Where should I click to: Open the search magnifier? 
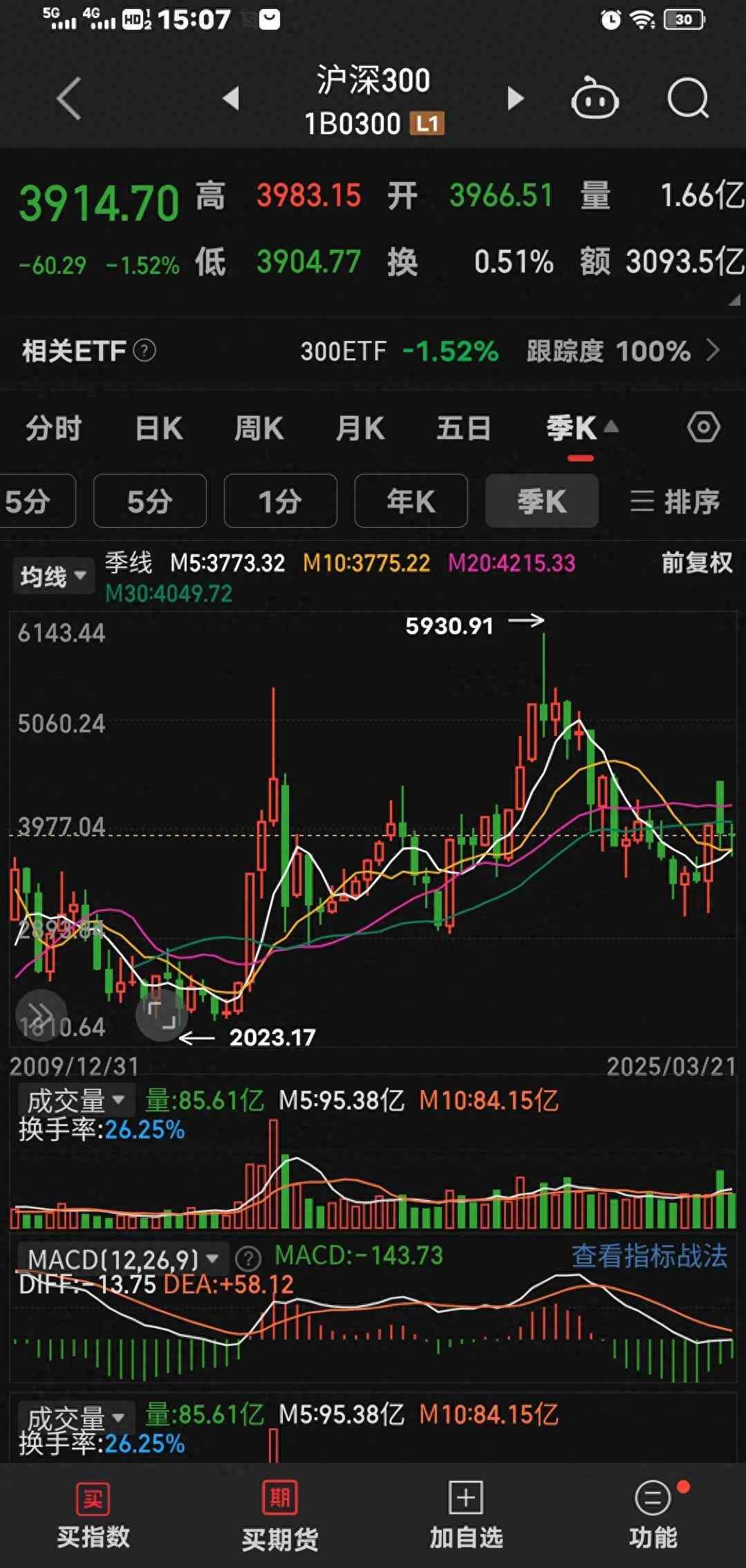point(688,99)
